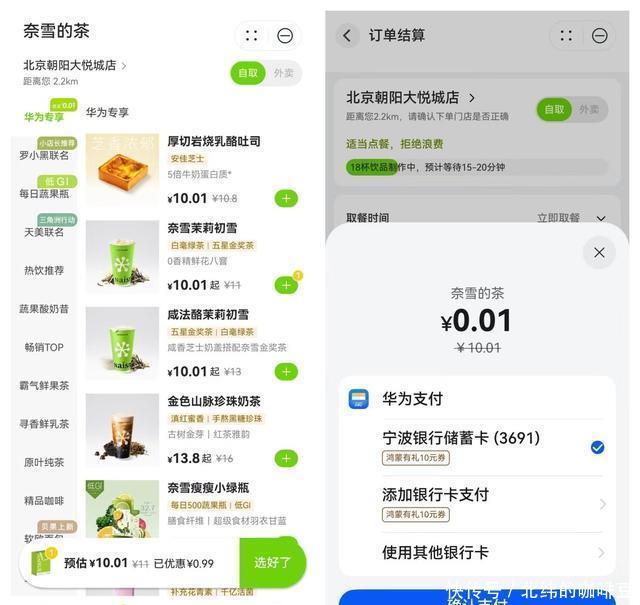Select the 每日蔬果瓶 category
The width and height of the screenshot is (640, 605).
coord(44,194)
